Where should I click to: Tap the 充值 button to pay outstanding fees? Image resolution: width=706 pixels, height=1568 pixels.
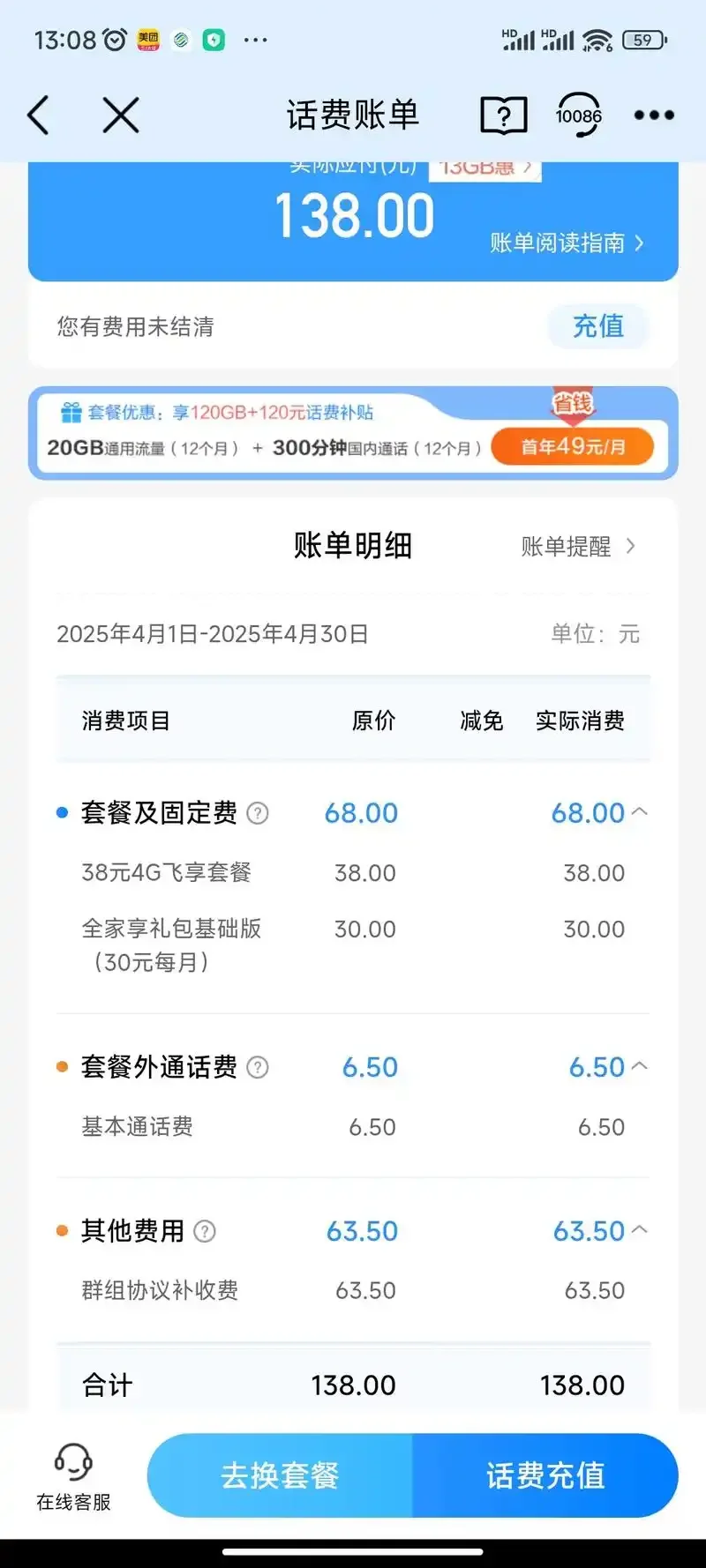click(597, 326)
